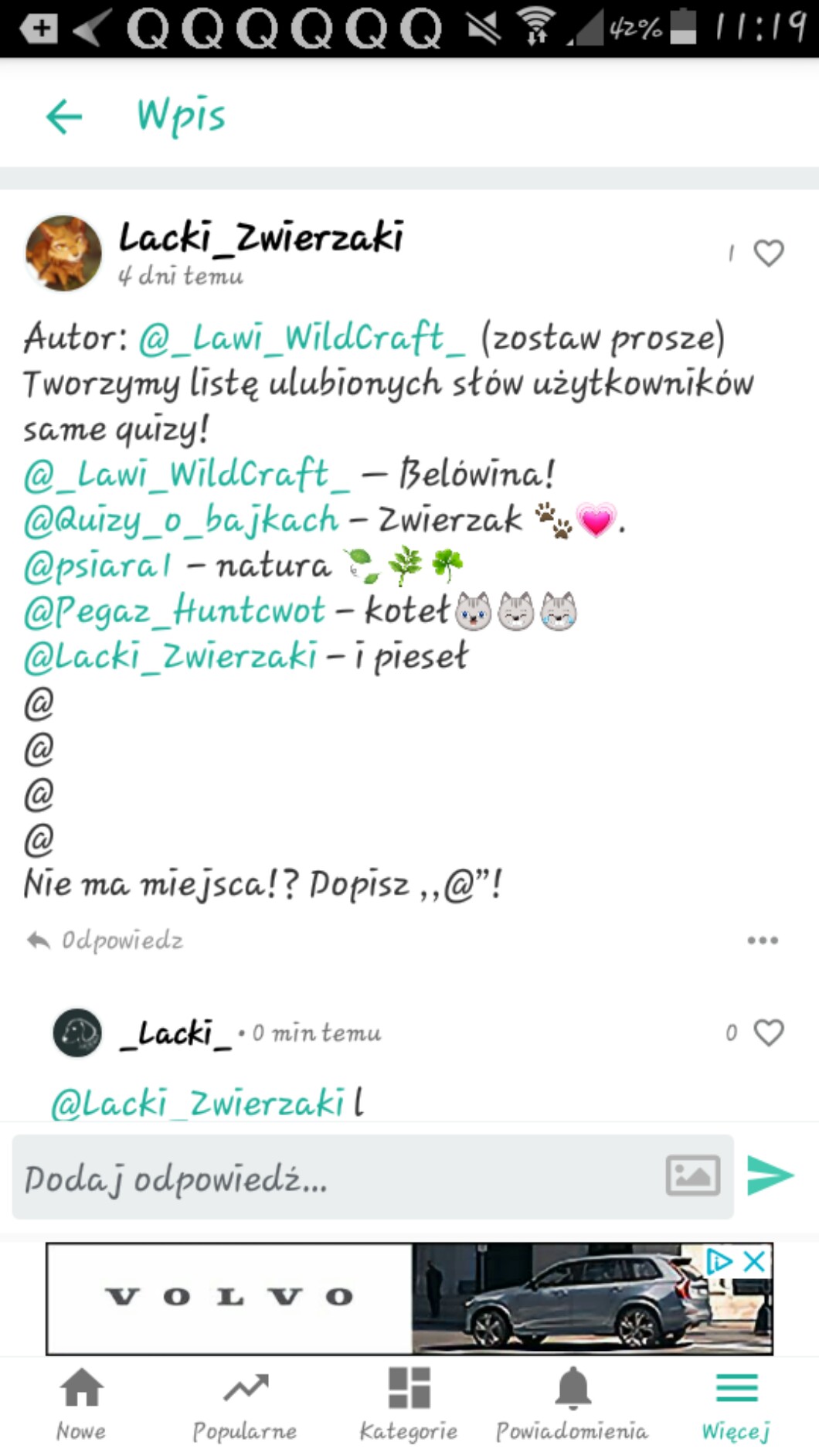Open Lacki_Zwierzaki's profile avatar
Image resolution: width=819 pixels, height=1456 pixels.
[63, 253]
